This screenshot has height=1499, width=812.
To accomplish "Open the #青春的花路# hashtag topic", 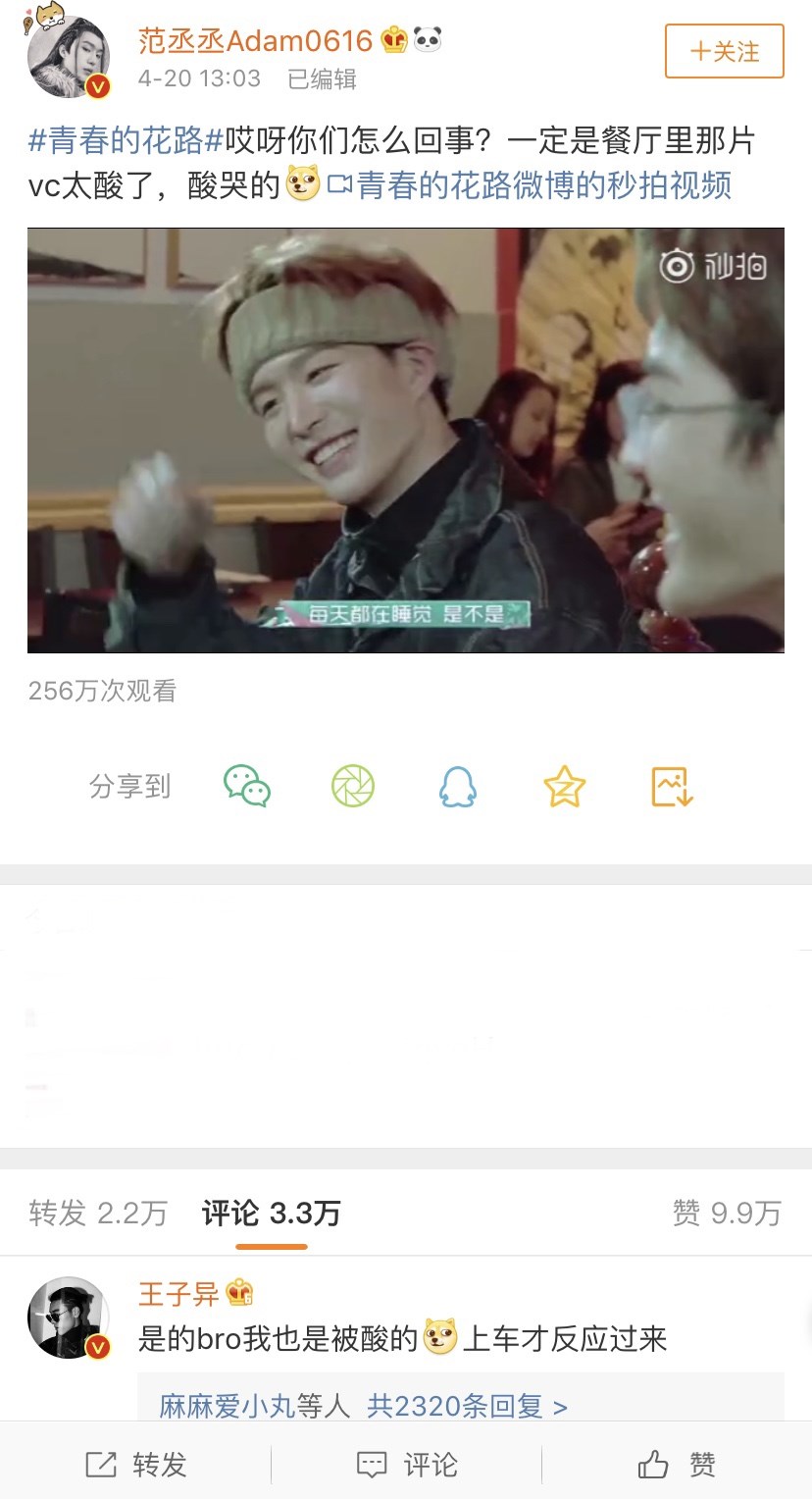I will 127,140.
